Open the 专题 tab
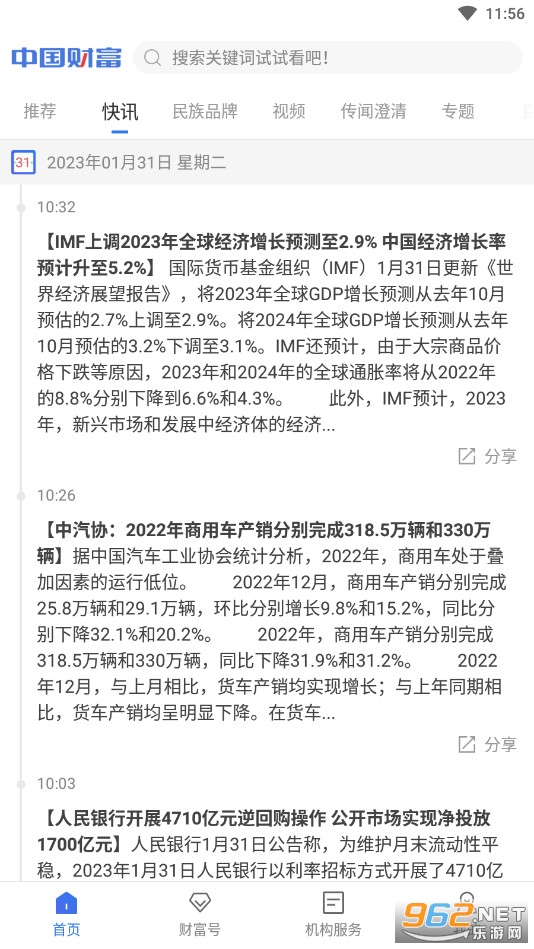The width and height of the screenshot is (534, 949). [458, 111]
